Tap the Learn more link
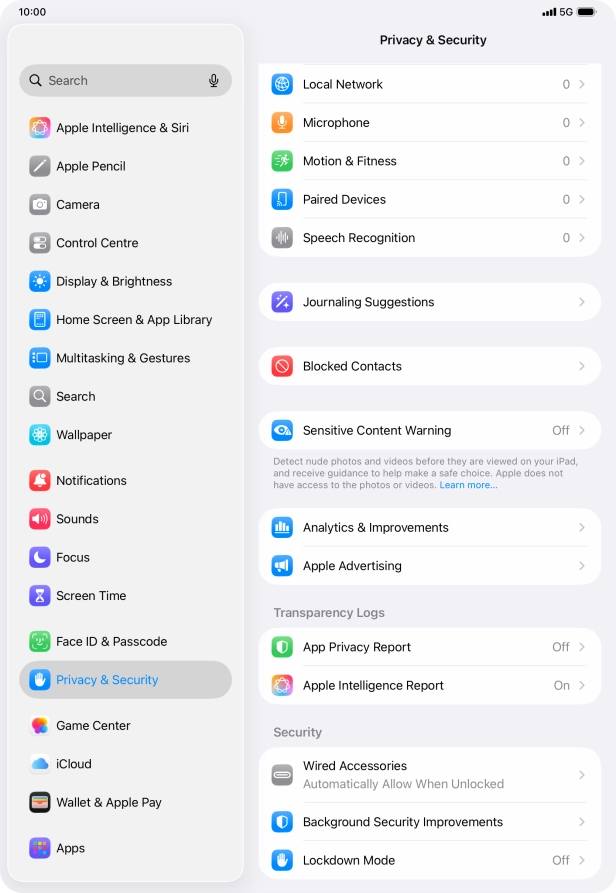 tap(468, 485)
